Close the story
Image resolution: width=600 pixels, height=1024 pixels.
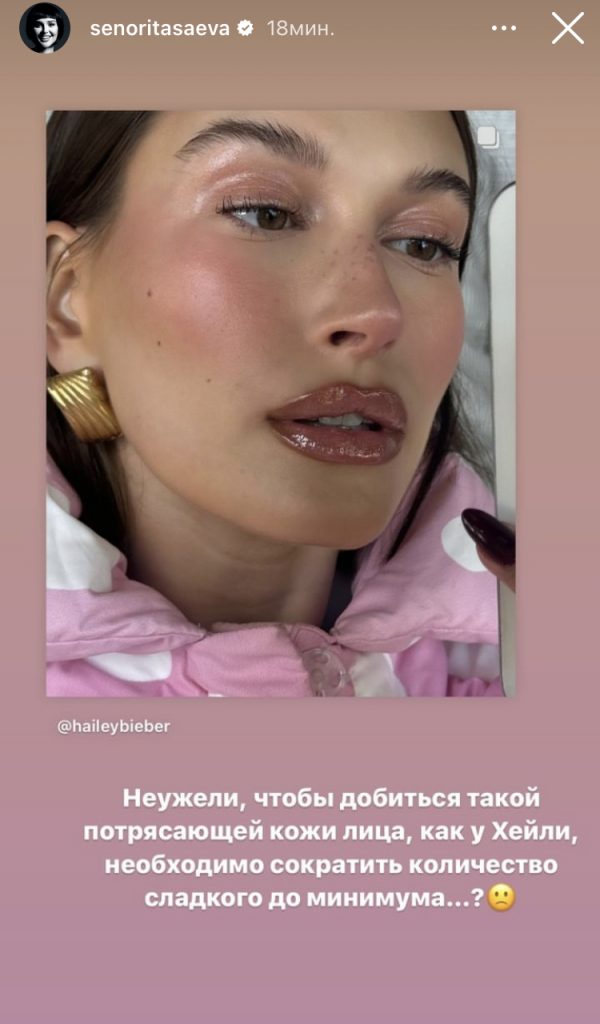pyautogui.click(x=568, y=28)
